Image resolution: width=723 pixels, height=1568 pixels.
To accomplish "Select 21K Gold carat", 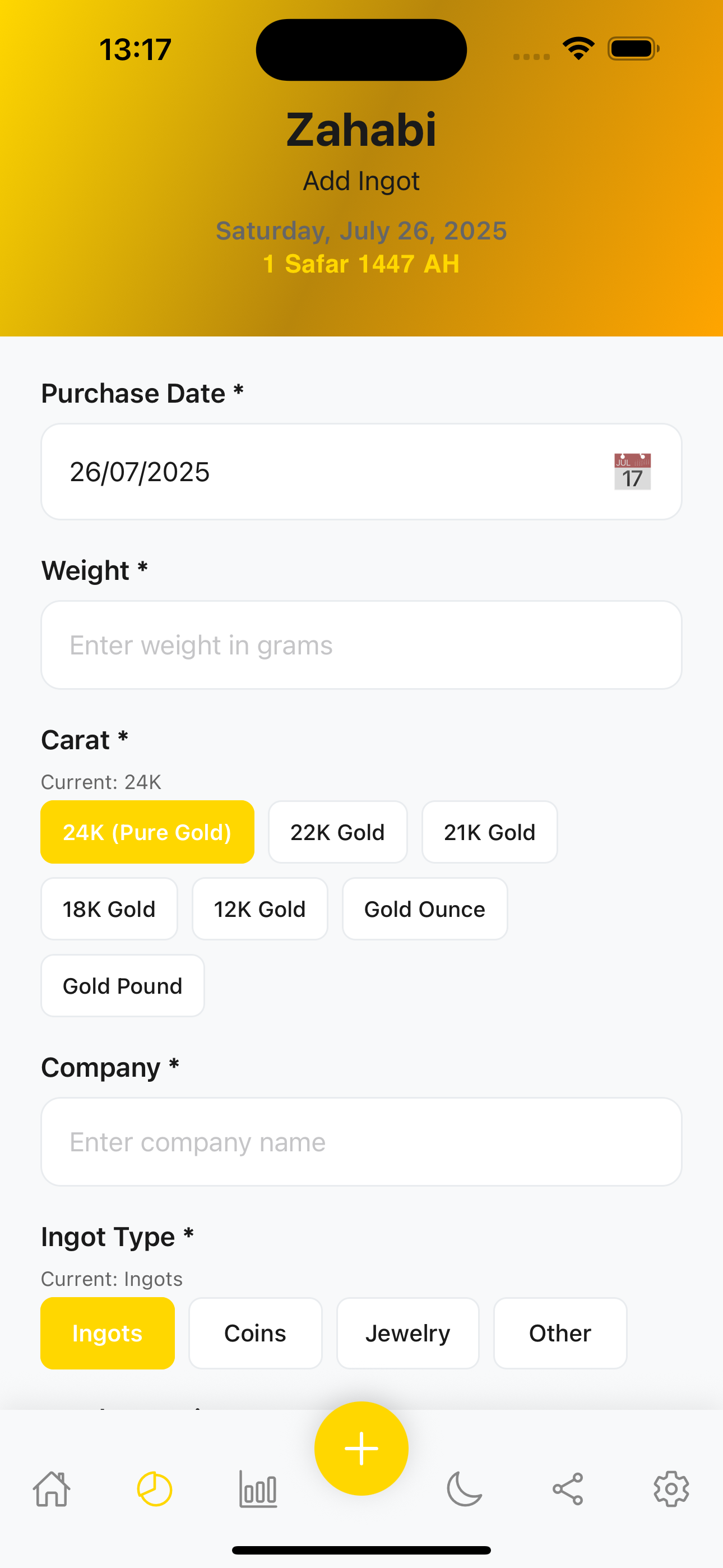I will 489,832.
